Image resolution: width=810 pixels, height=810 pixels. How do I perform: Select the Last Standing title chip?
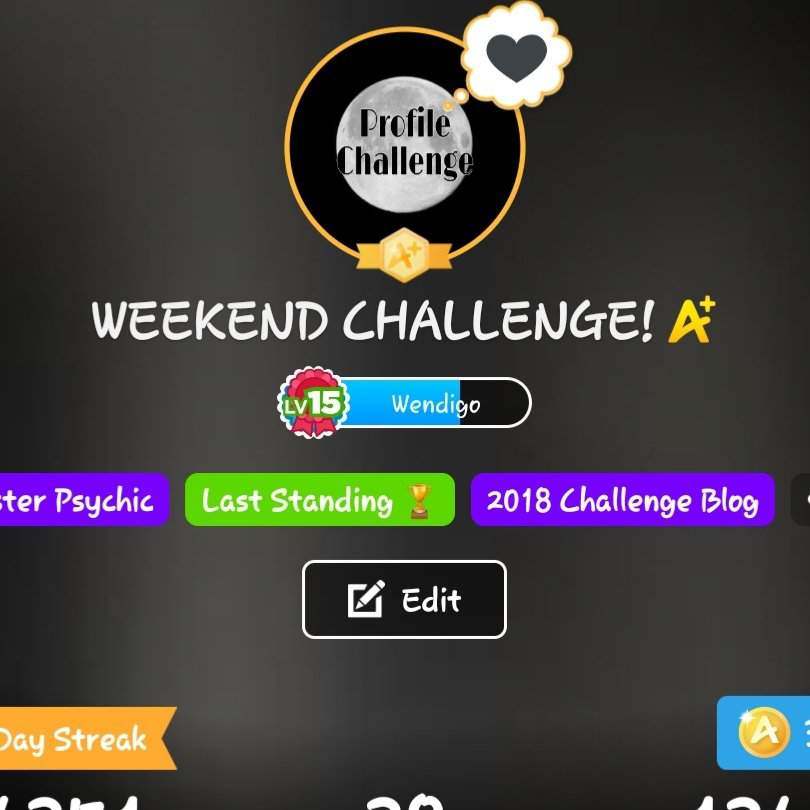pos(320,500)
